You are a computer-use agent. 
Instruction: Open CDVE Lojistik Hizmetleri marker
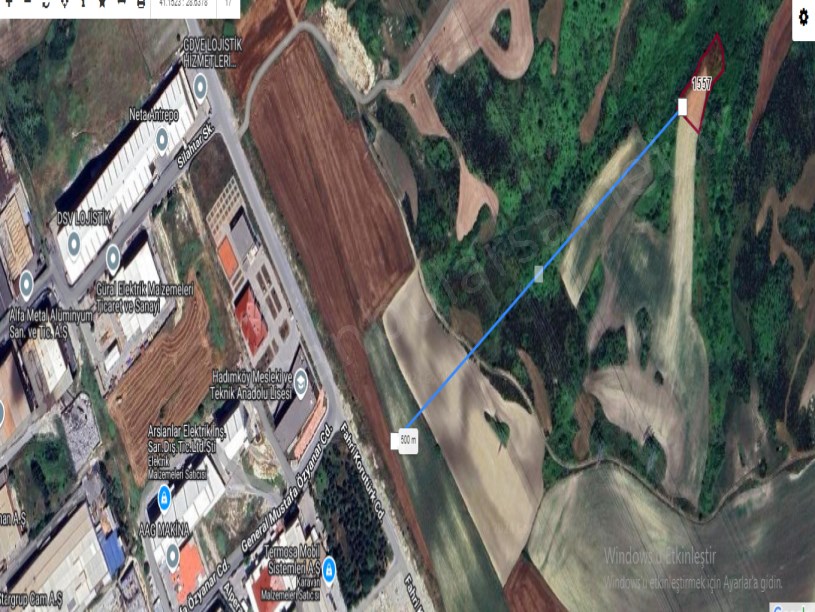point(200,89)
